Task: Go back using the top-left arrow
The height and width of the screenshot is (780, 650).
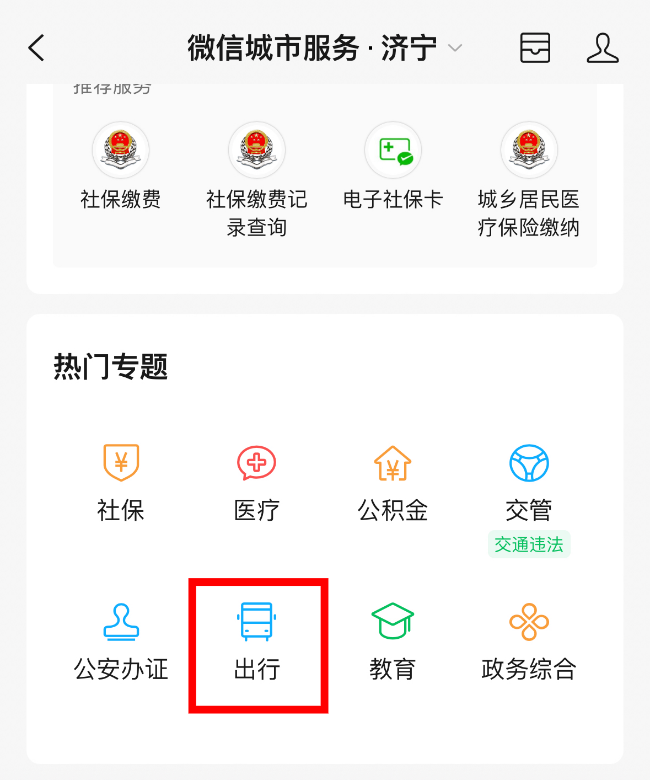Action: (37, 47)
